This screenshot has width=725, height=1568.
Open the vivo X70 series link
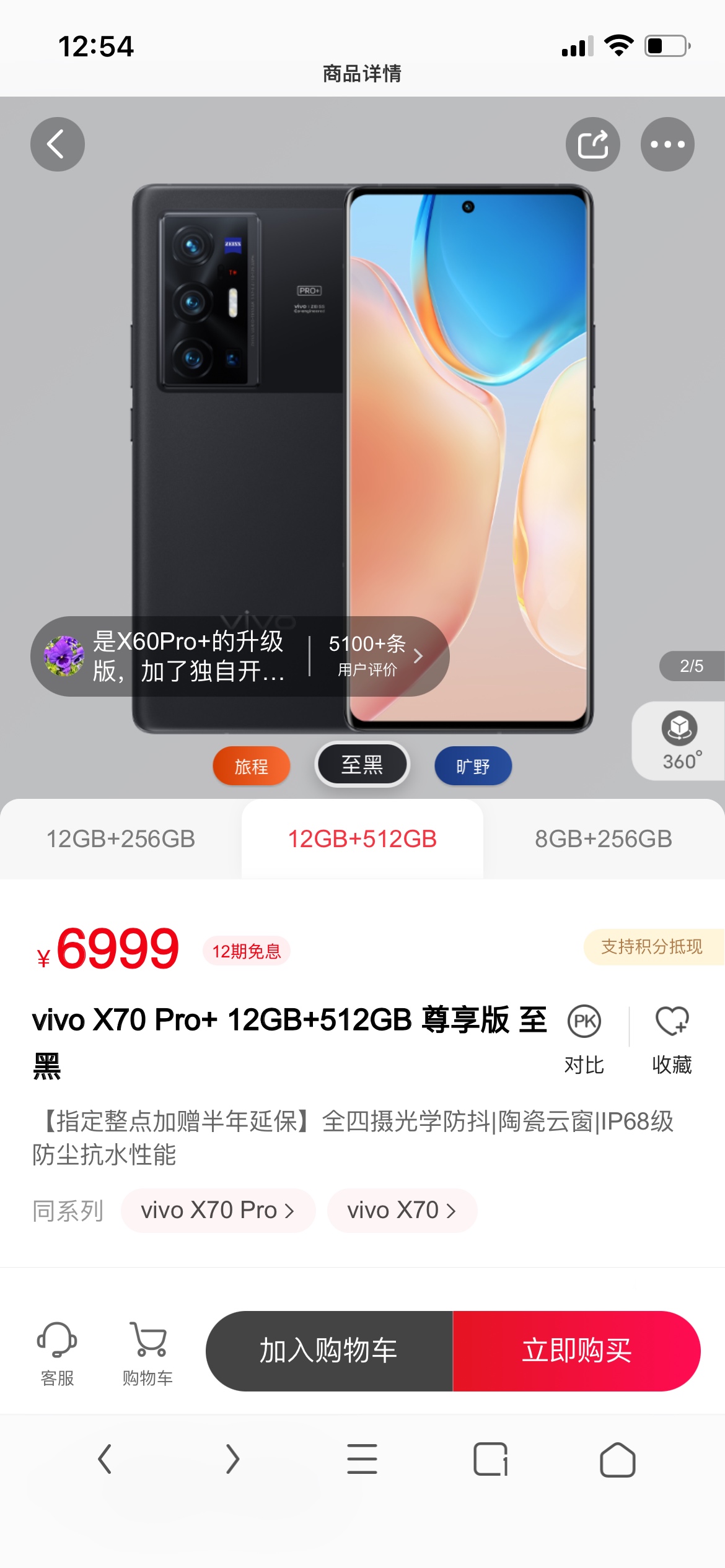point(402,1210)
